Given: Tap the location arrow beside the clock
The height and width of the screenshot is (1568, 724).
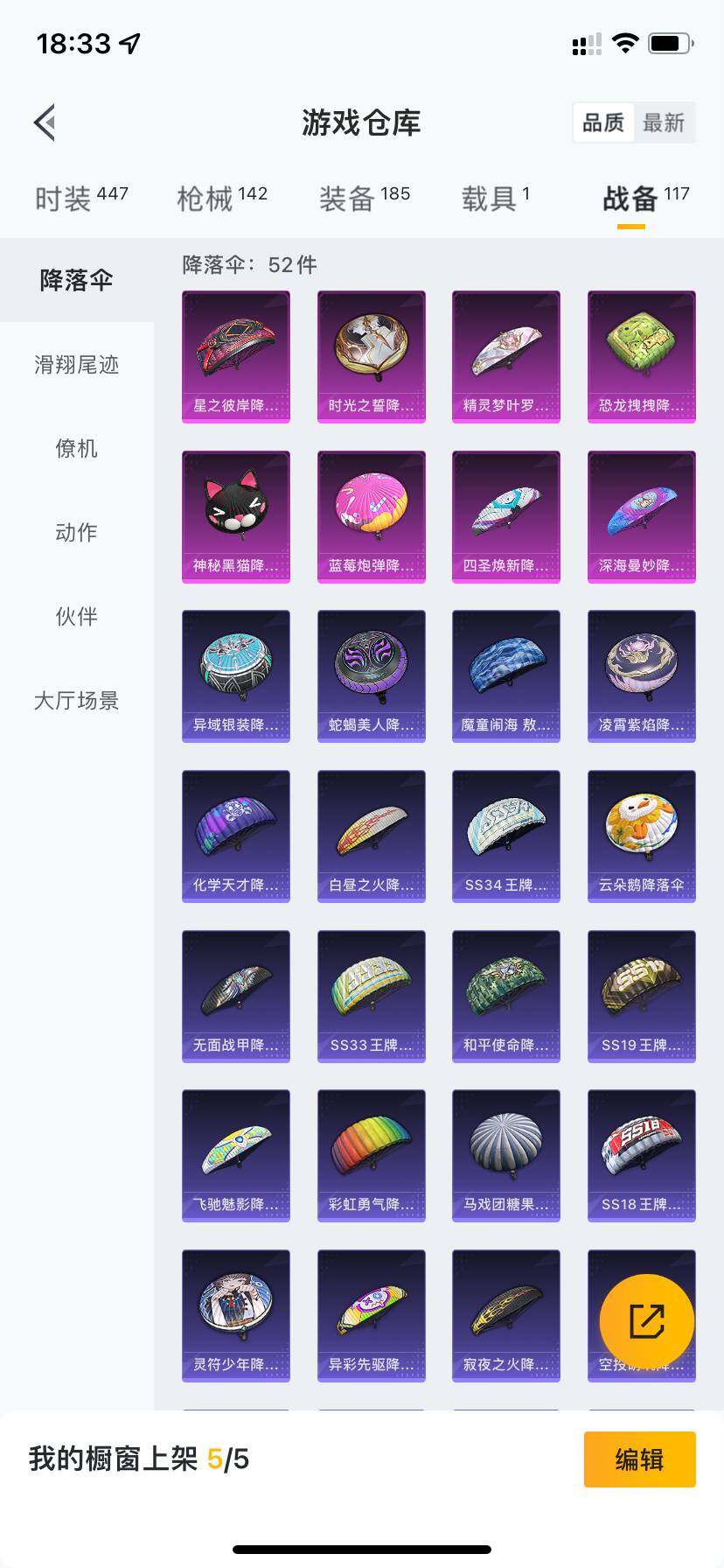Looking at the screenshot, I should [129, 41].
